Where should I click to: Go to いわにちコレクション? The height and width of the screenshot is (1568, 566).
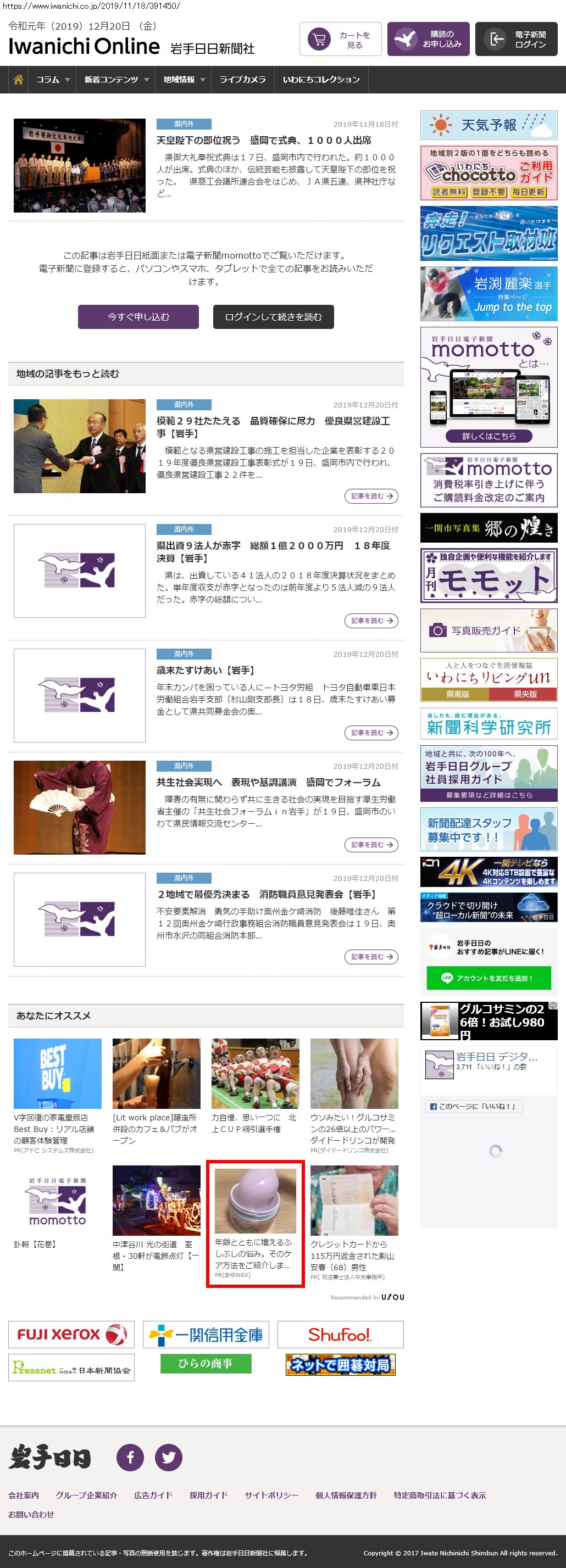point(321,80)
